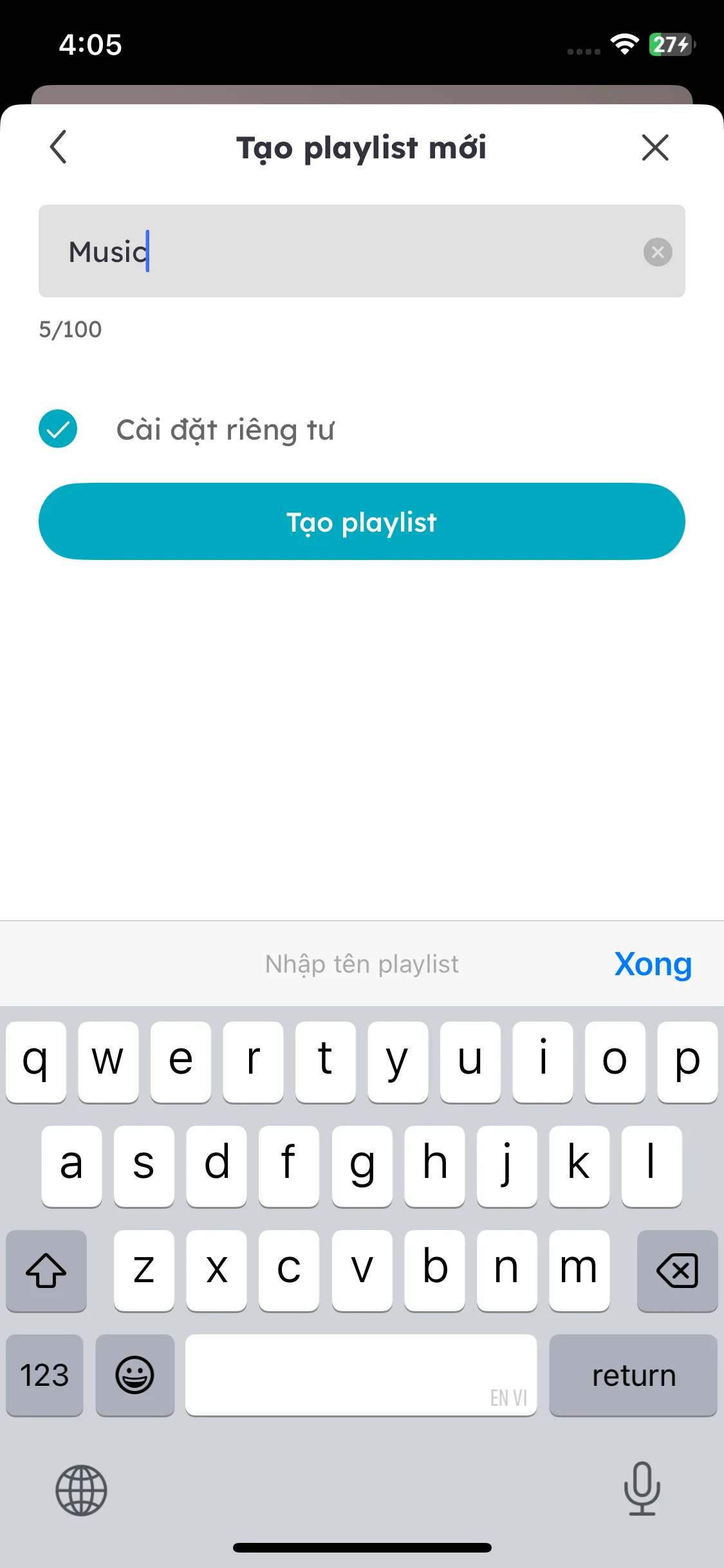
Task: Hit the backspace key on keyboard
Action: tap(677, 1271)
